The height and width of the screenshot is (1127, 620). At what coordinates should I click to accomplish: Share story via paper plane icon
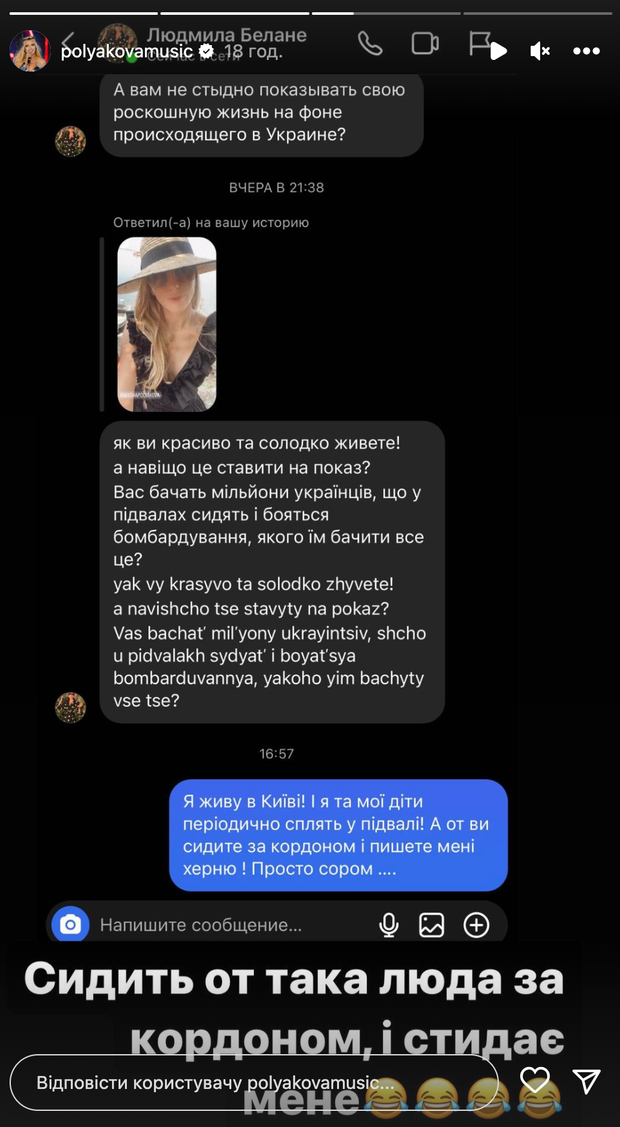click(x=586, y=1080)
